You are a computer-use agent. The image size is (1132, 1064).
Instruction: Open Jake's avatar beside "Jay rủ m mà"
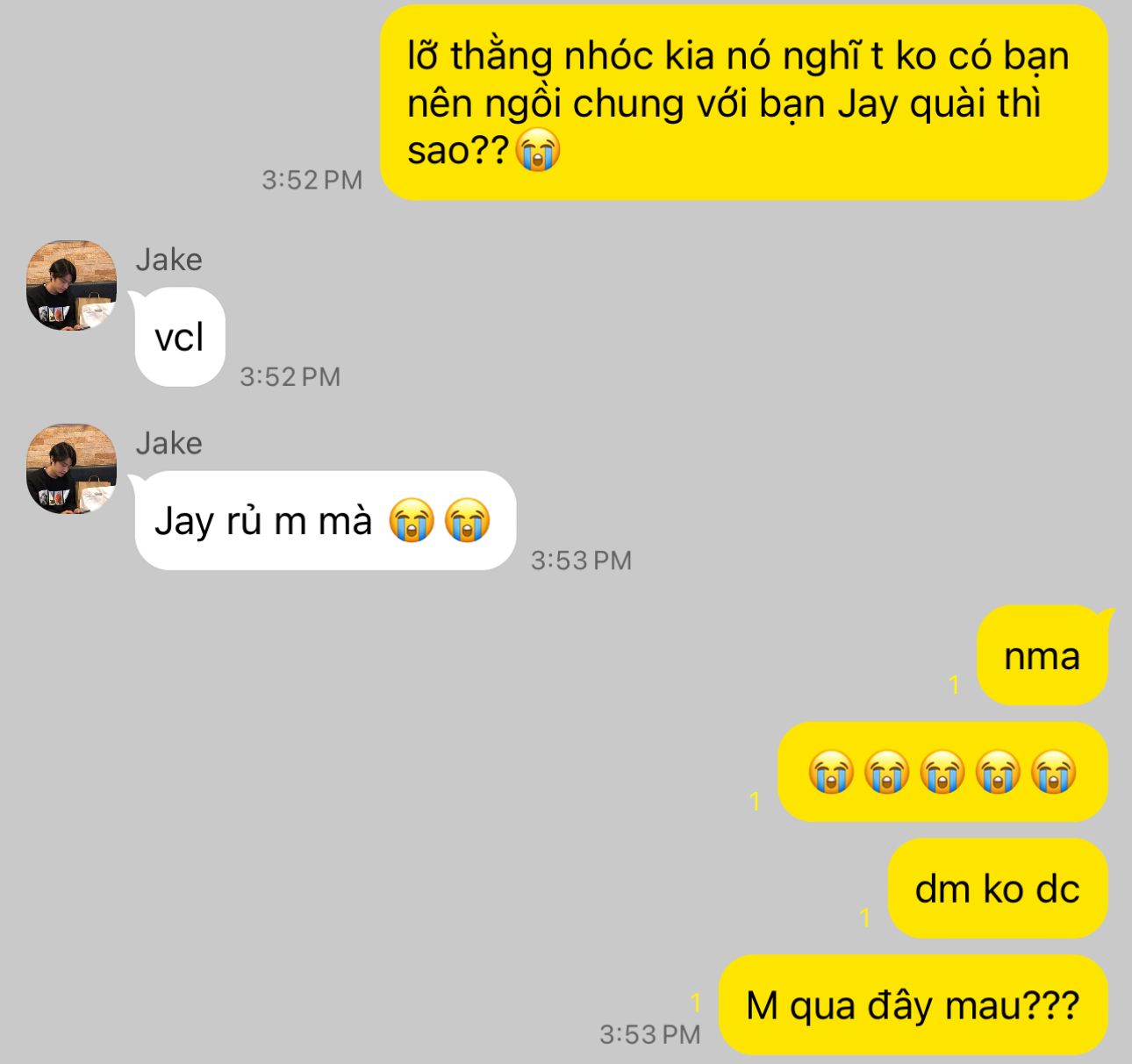tap(71, 469)
